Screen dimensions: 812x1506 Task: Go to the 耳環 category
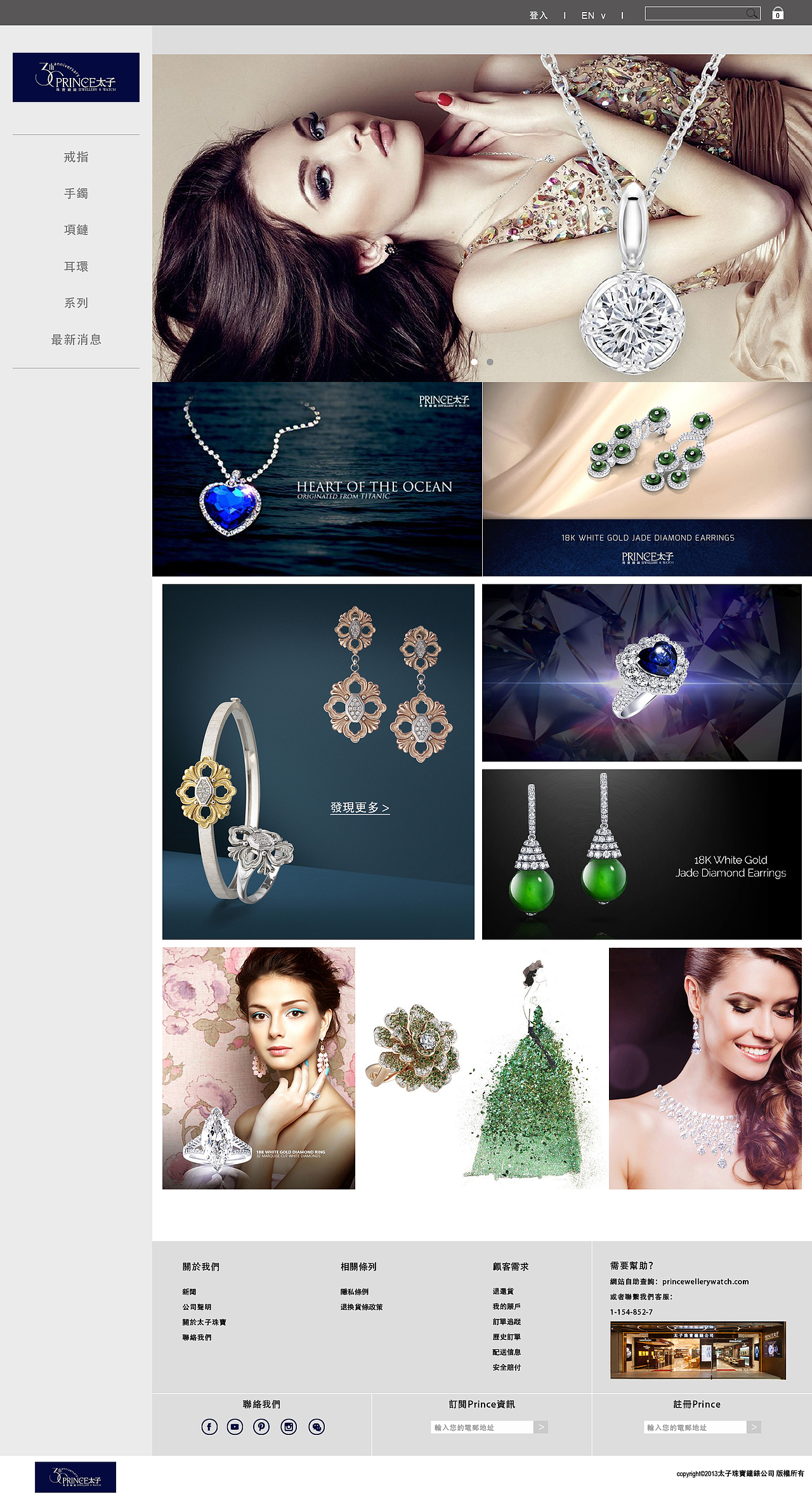point(76,266)
